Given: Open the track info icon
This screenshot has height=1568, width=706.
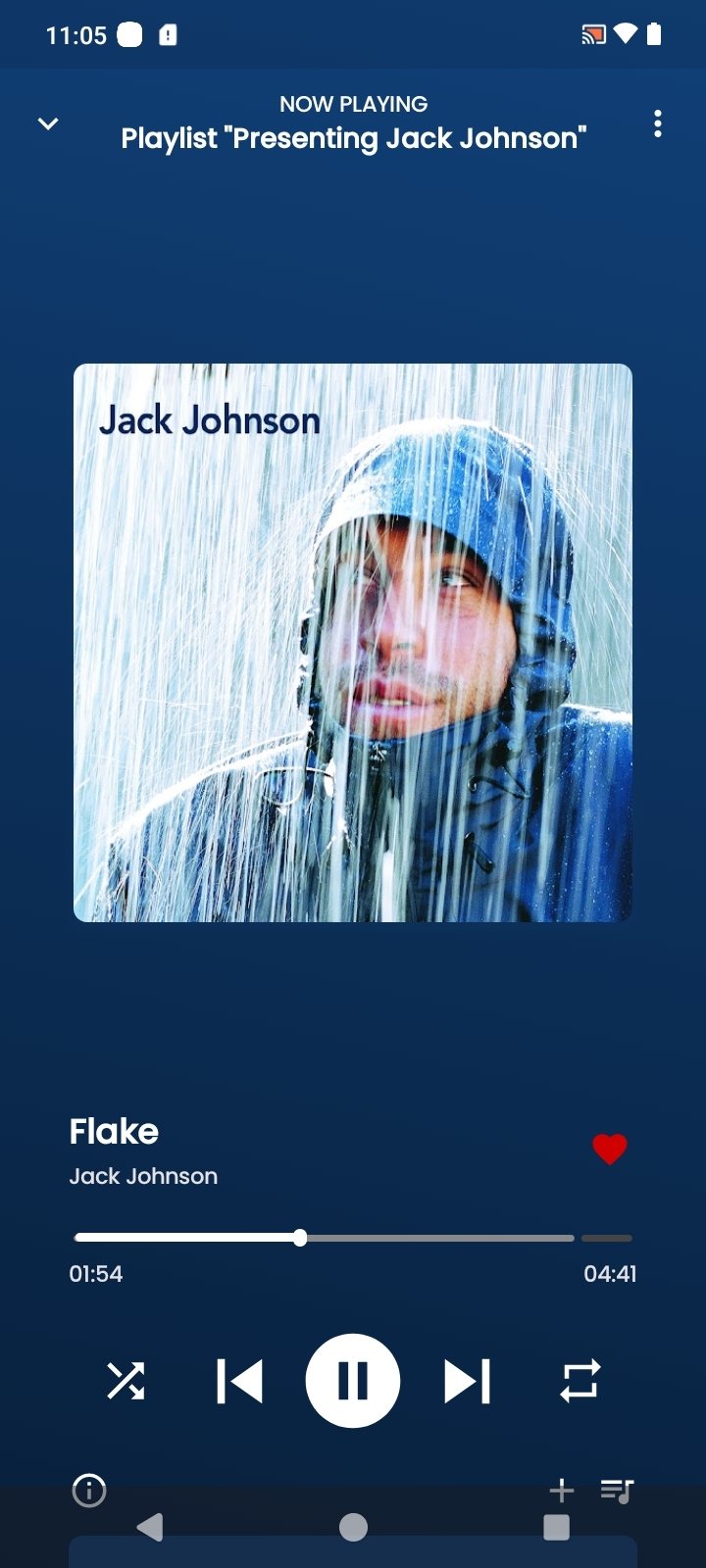Looking at the screenshot, I should coord(89,1491).
